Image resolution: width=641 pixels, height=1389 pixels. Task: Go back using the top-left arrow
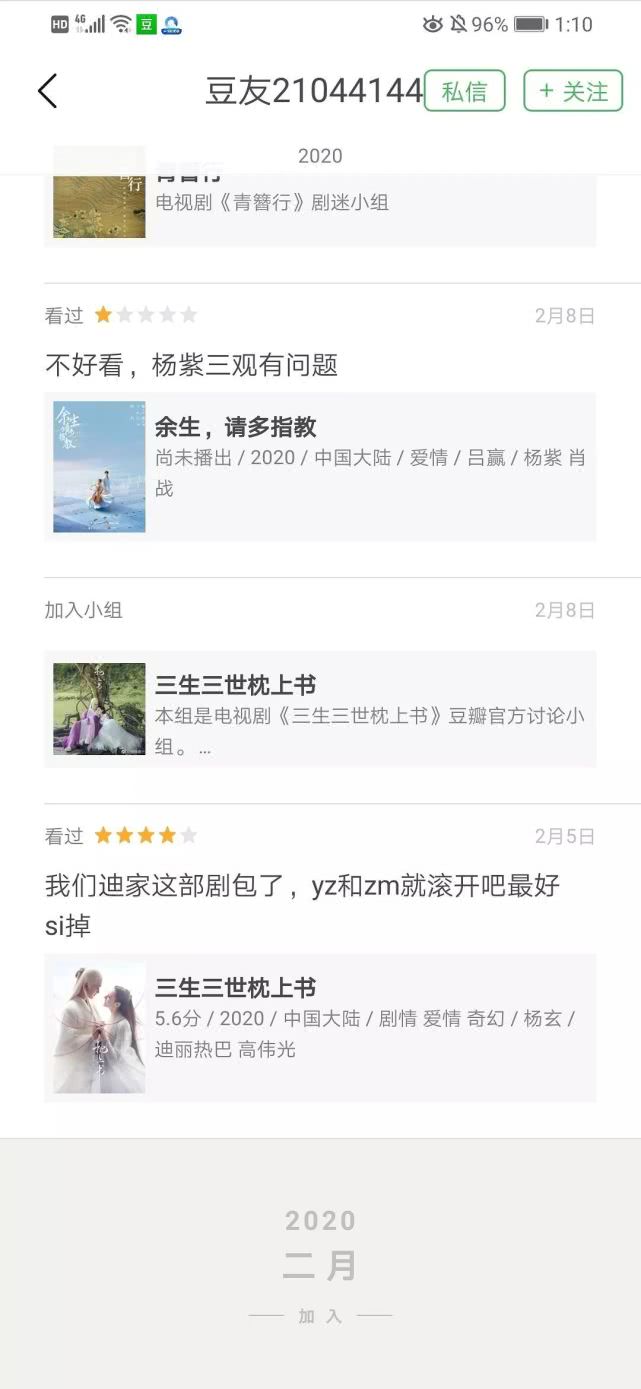[47, 91]
